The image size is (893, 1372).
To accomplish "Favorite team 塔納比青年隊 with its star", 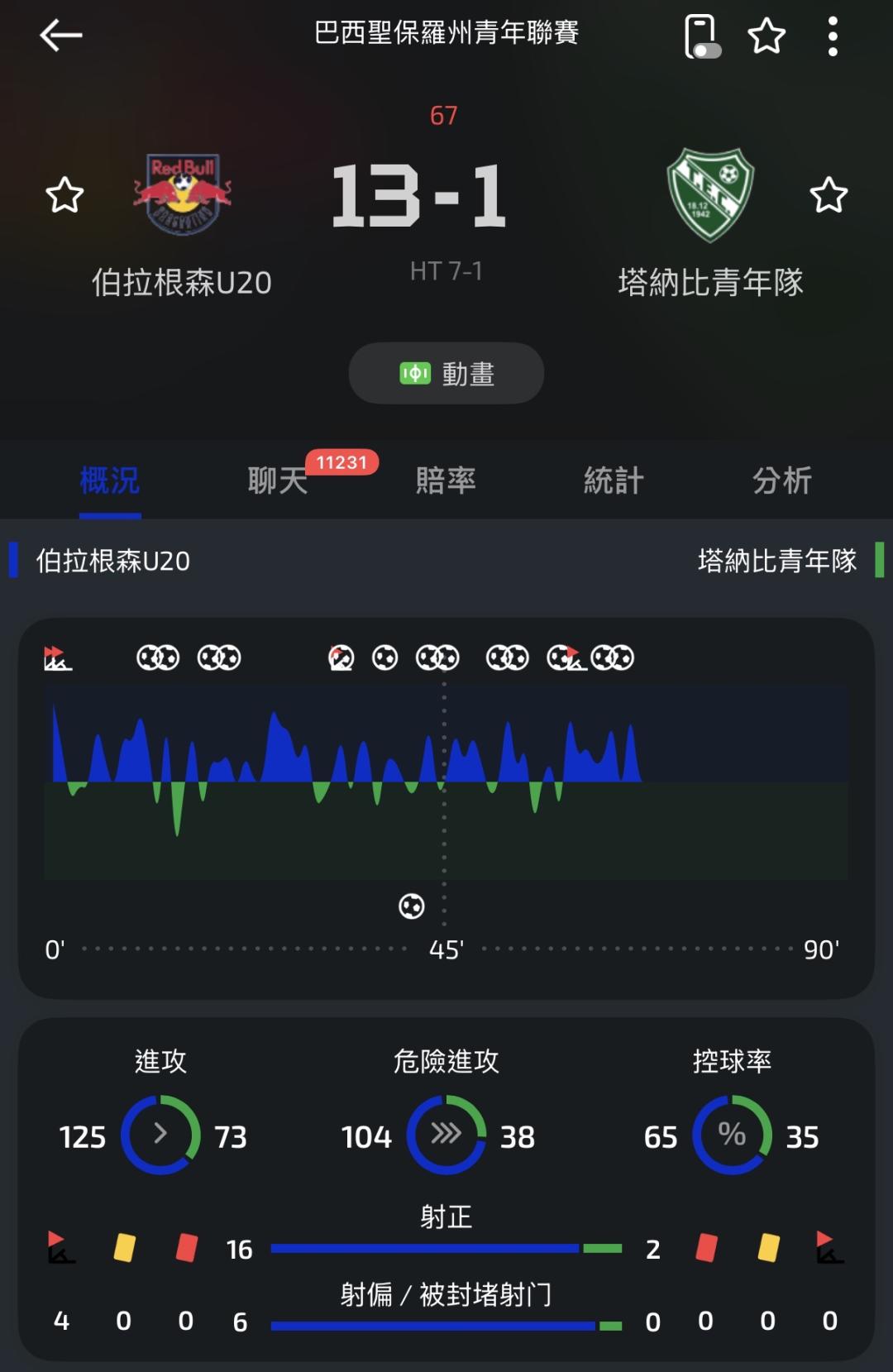I will (x=829, y=195).
